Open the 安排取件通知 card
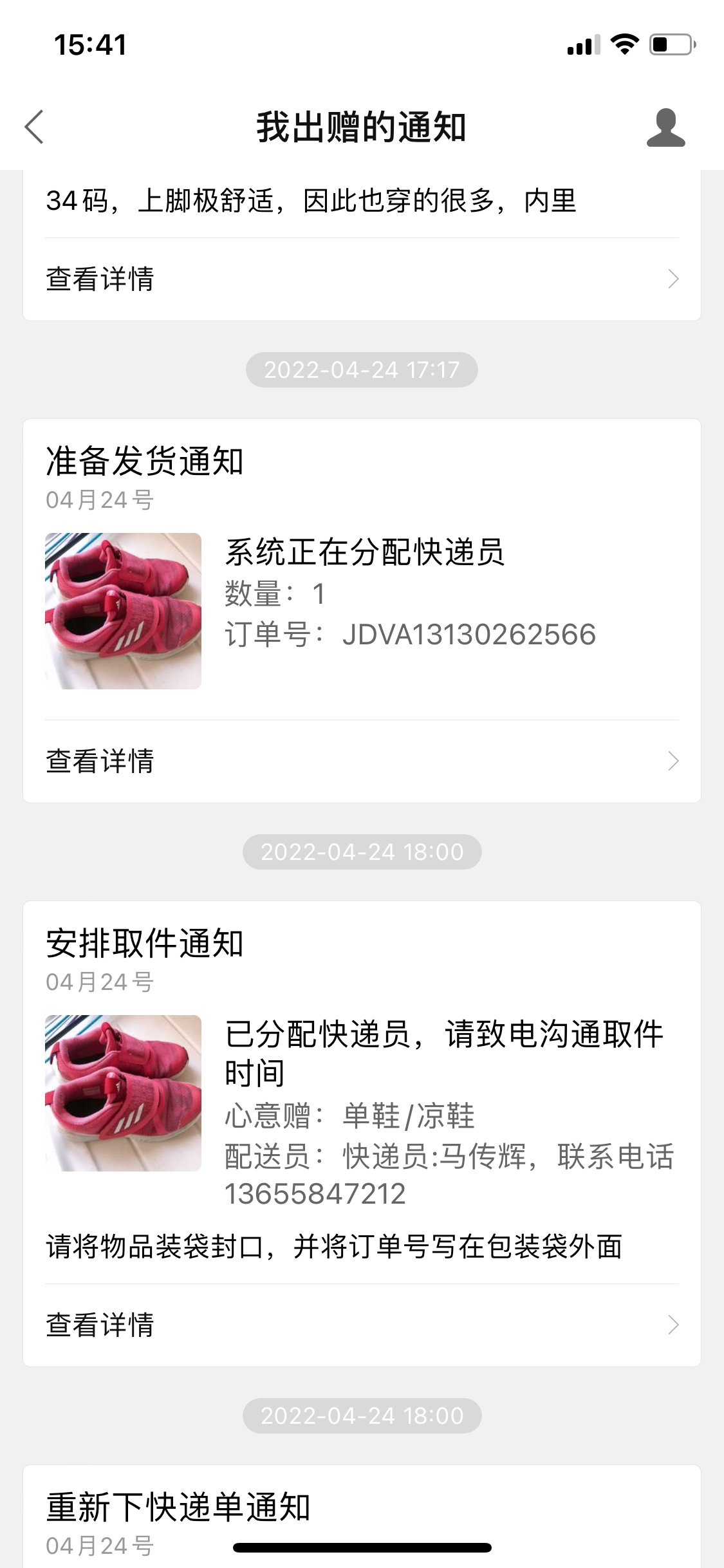 pyautogui.click(x=360, y=1094)
